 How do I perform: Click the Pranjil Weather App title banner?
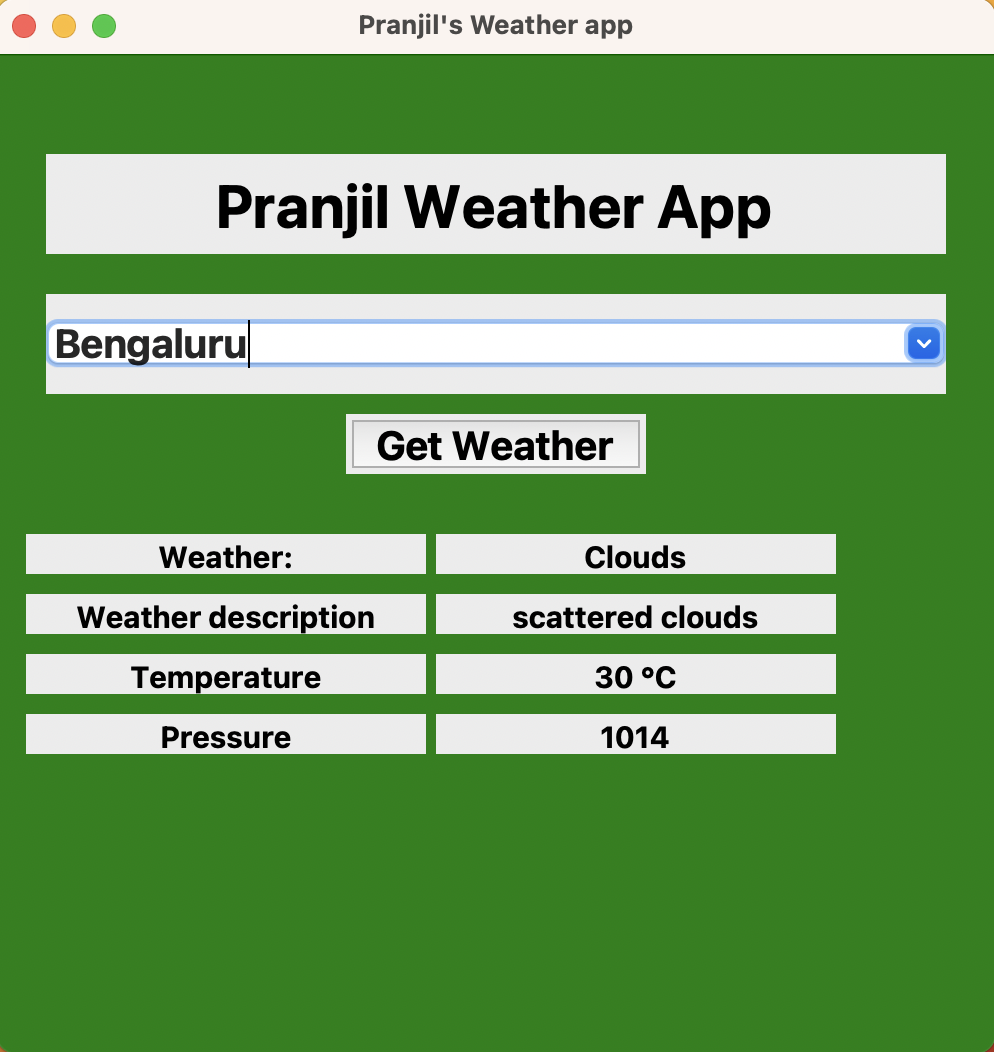pyautogui.click(x=495, y=204)
